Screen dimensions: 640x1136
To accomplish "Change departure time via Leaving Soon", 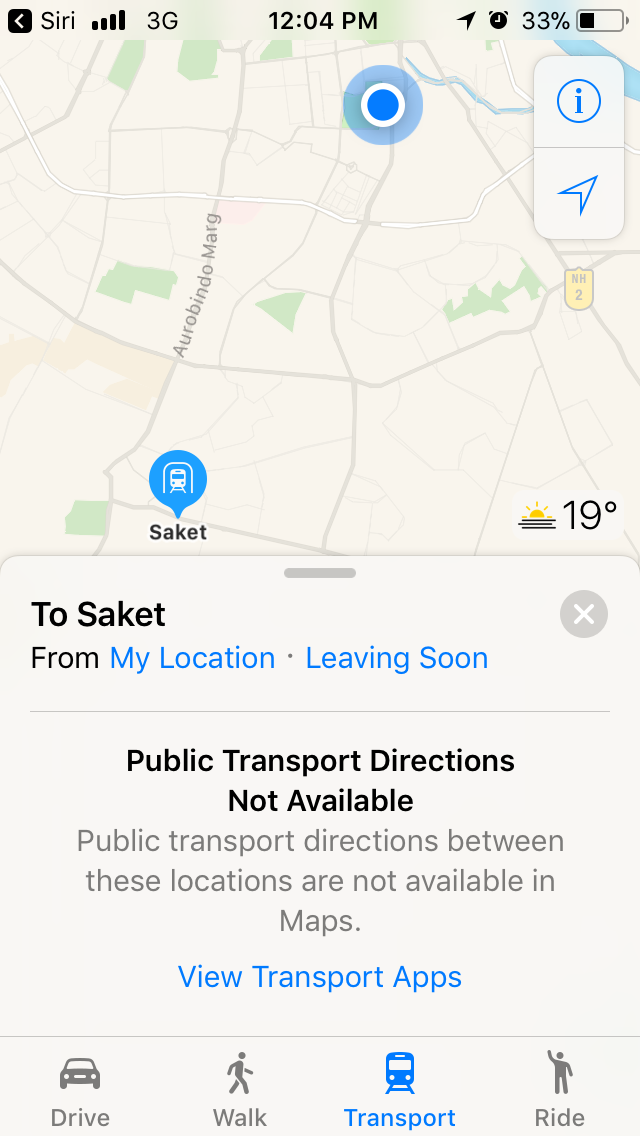I will point(397,658).
